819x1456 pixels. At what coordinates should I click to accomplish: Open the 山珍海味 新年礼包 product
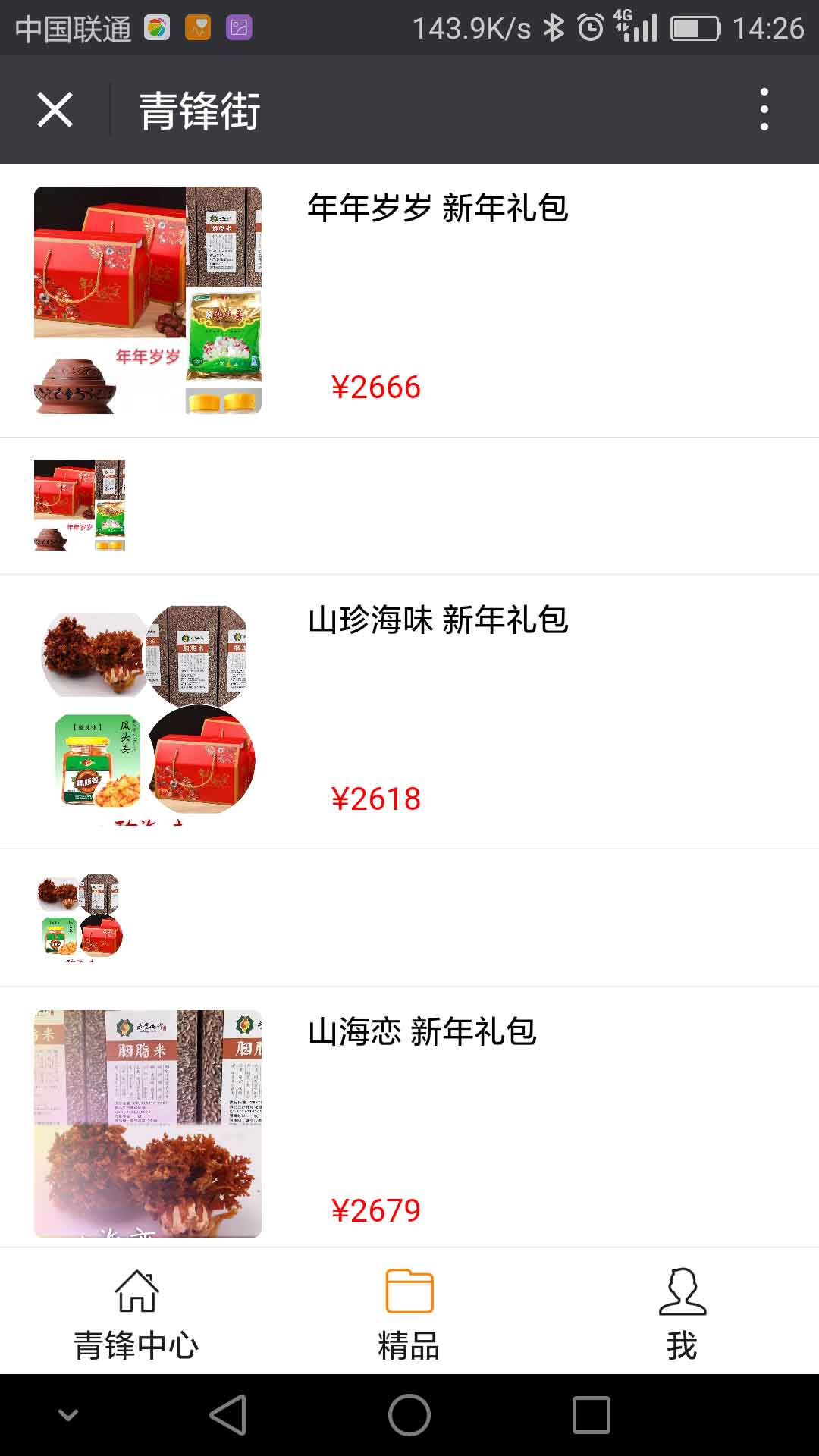pyautogui.click(x=438, y=620)
